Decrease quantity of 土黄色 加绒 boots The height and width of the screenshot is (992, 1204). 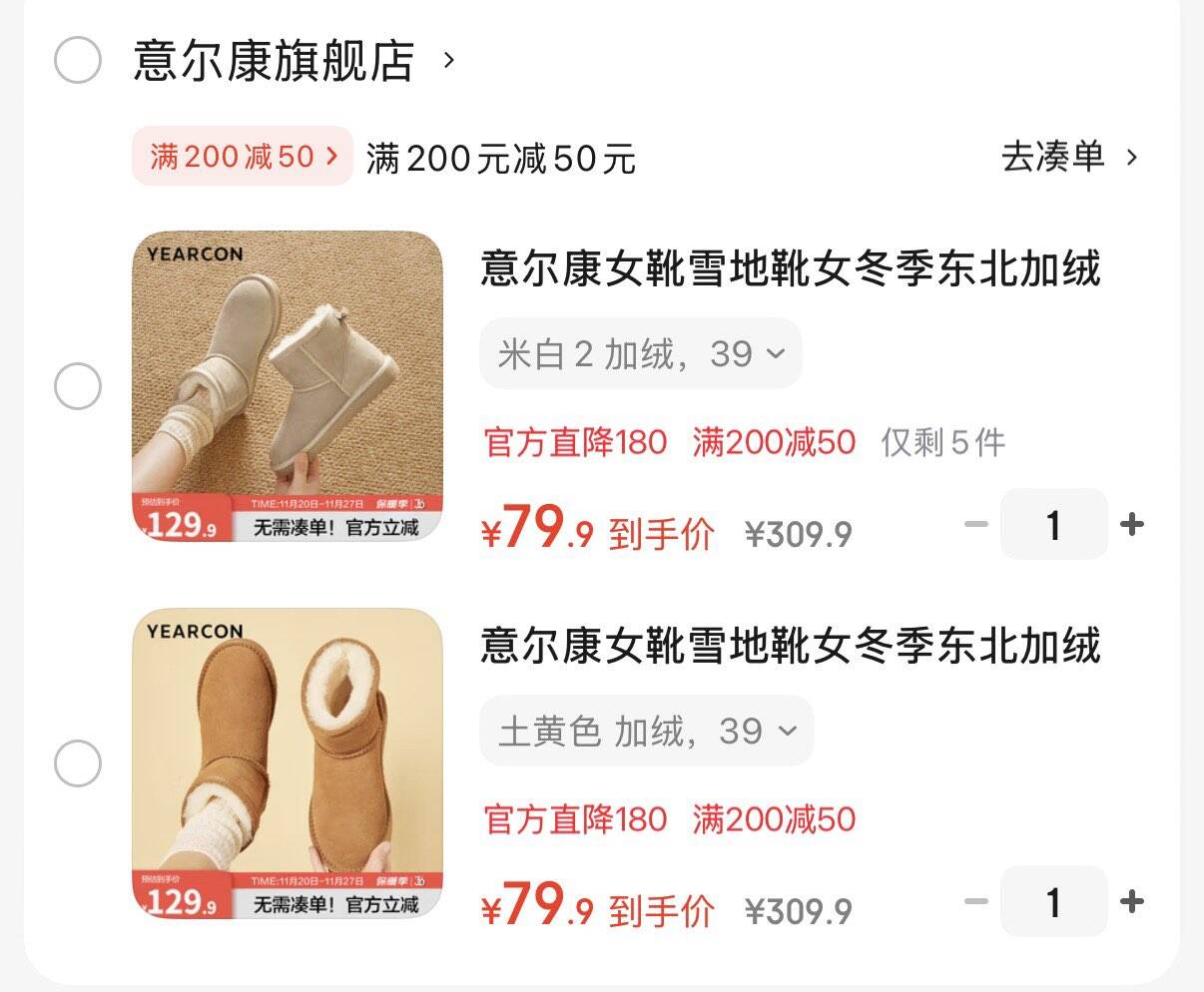(975, 901)
